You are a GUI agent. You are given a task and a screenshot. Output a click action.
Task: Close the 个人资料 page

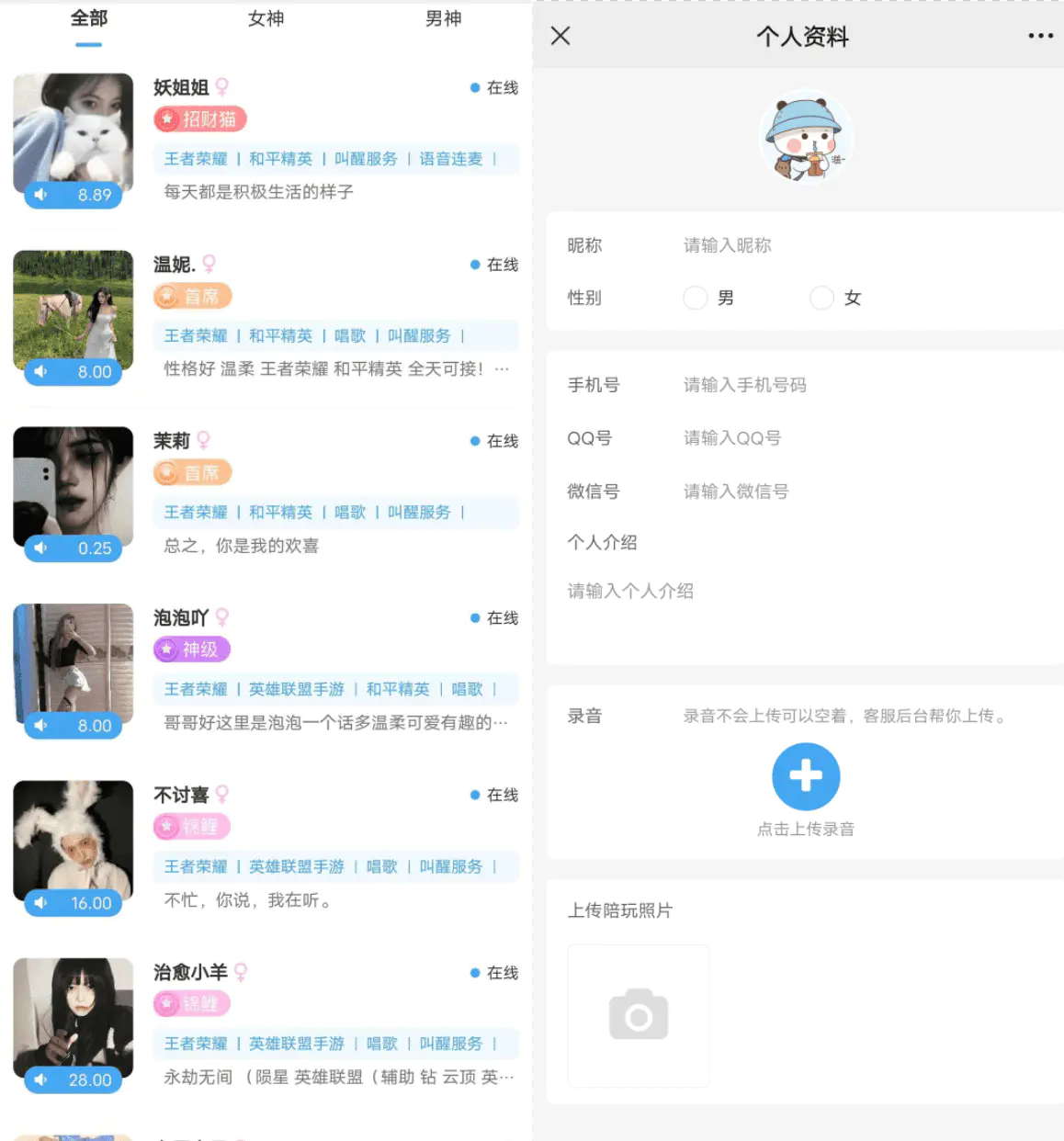560,36
